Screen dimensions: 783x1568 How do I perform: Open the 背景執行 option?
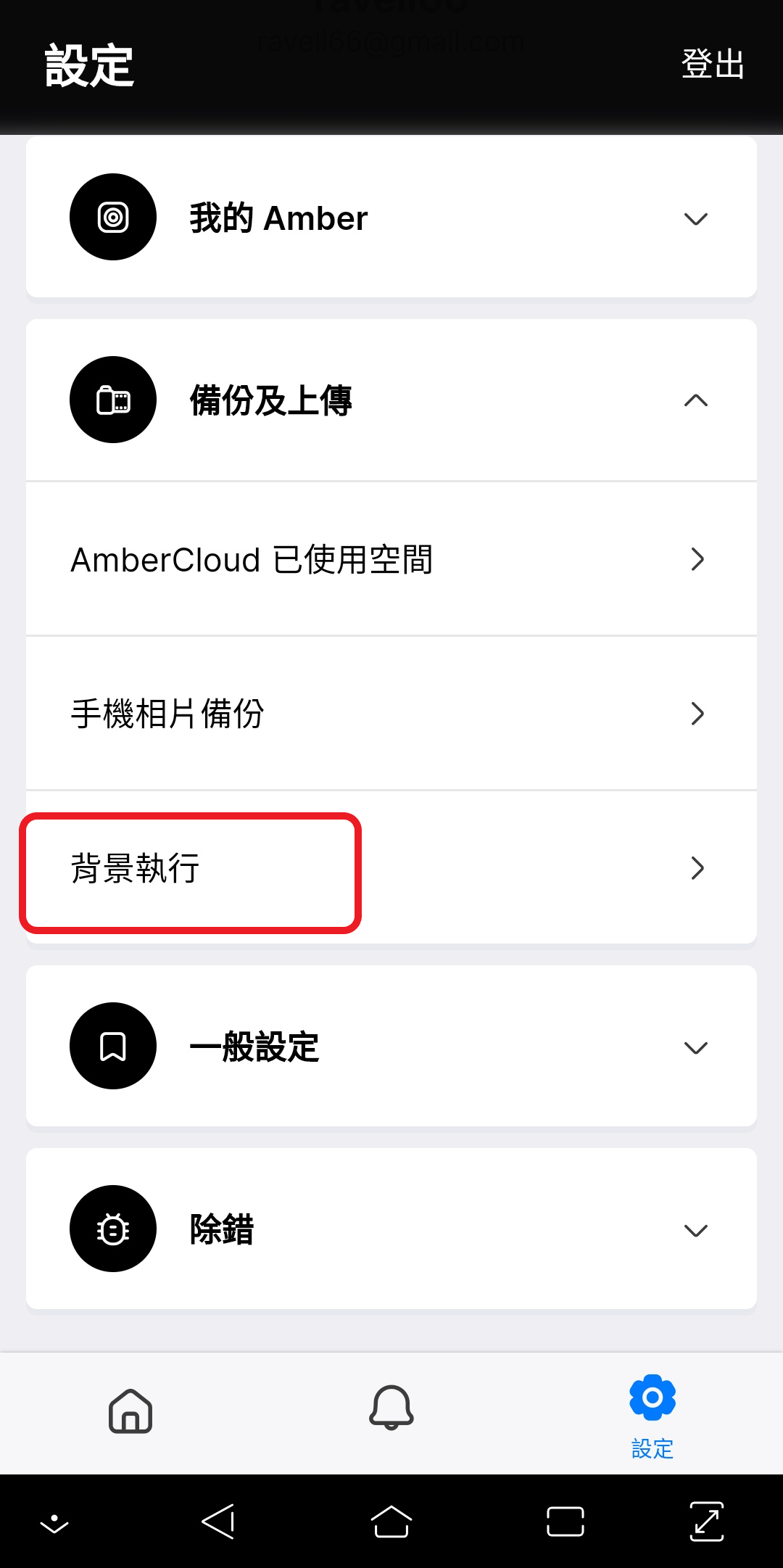391,868
